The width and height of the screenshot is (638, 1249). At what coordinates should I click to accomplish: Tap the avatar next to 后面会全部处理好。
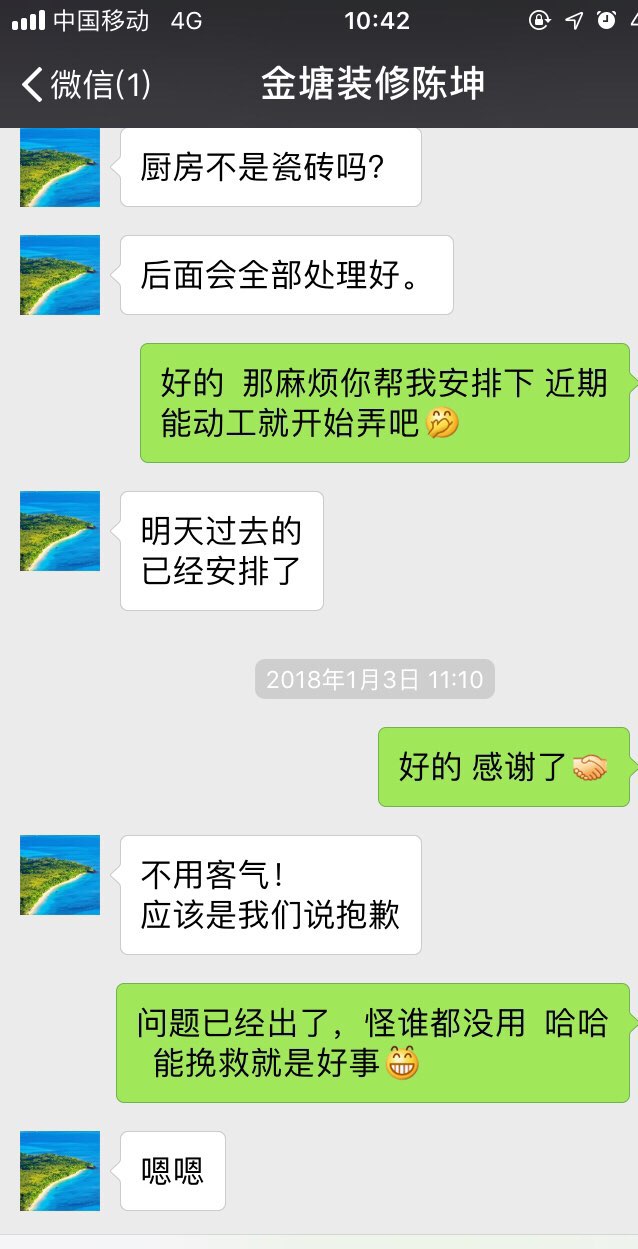coord(60,275)
